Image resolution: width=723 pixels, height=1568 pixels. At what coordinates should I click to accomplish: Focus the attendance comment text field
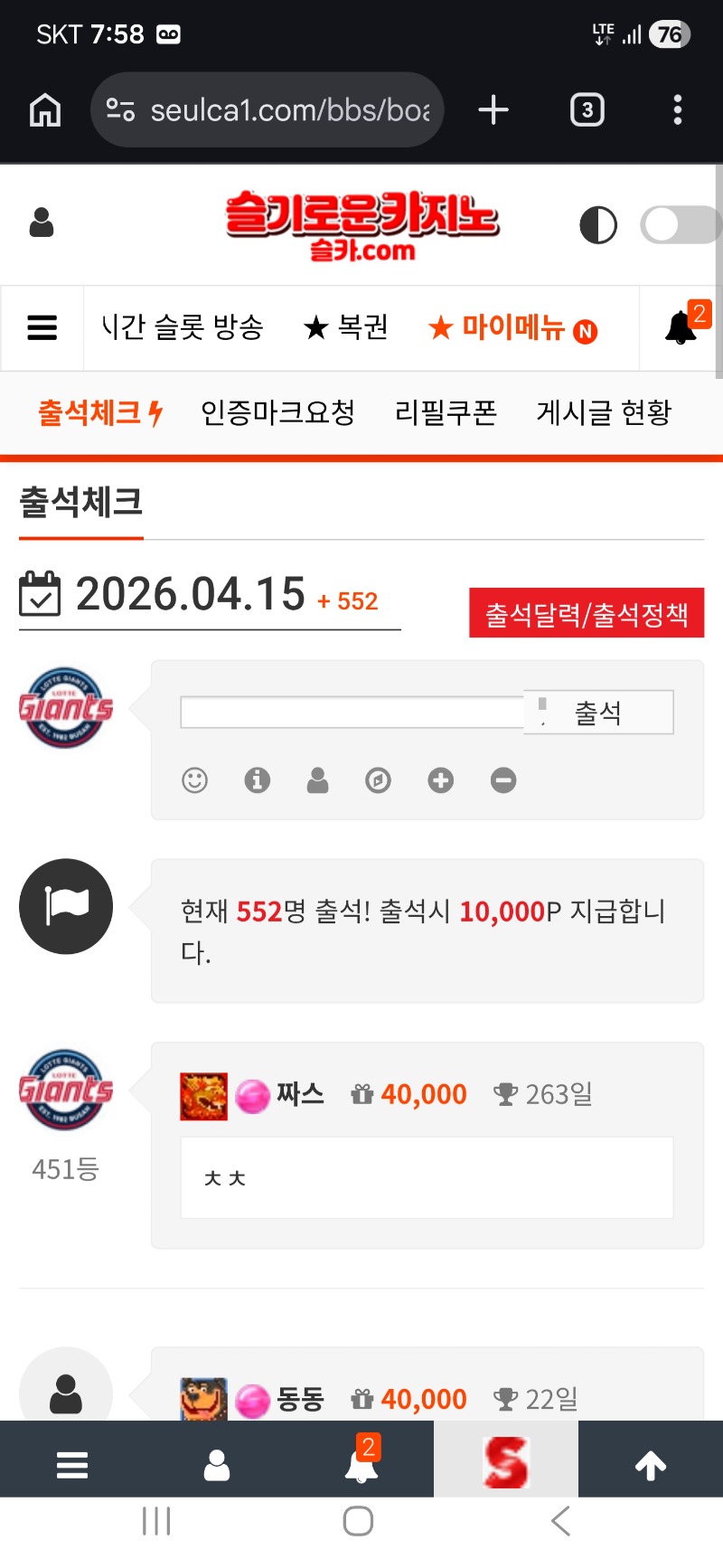[x=352, y=713]
